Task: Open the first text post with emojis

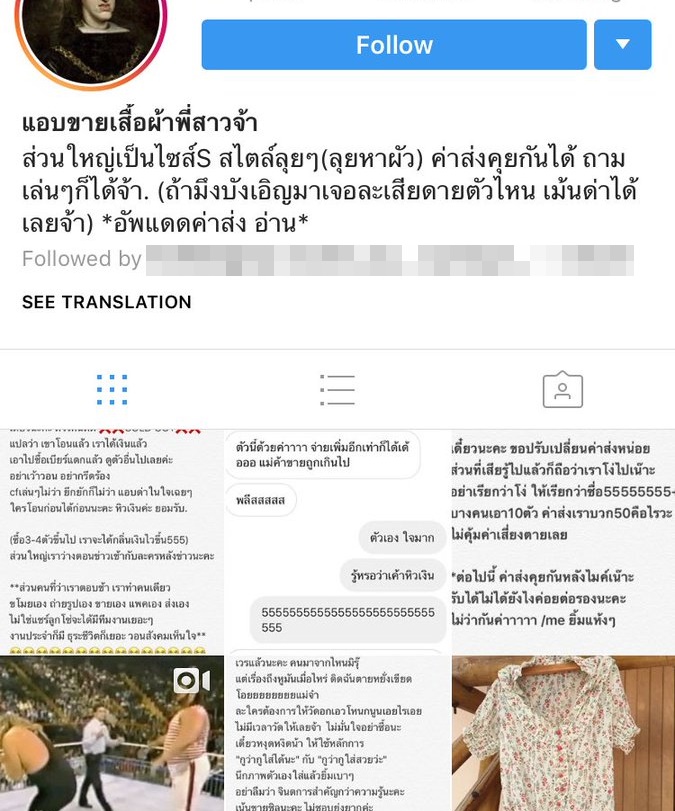Action: point(110,540)
